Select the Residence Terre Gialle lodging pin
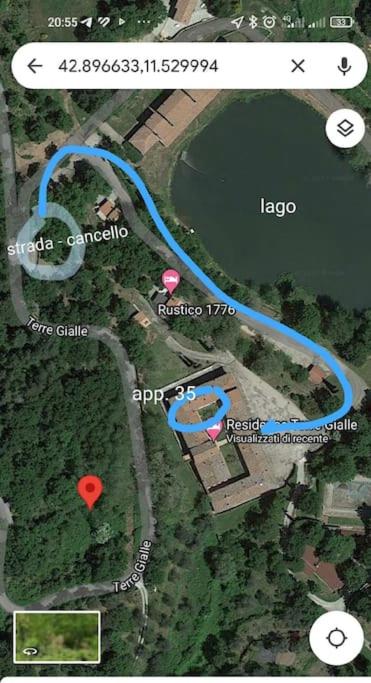Viewport: 371px width, 683px height. click(x=214, y=430)
